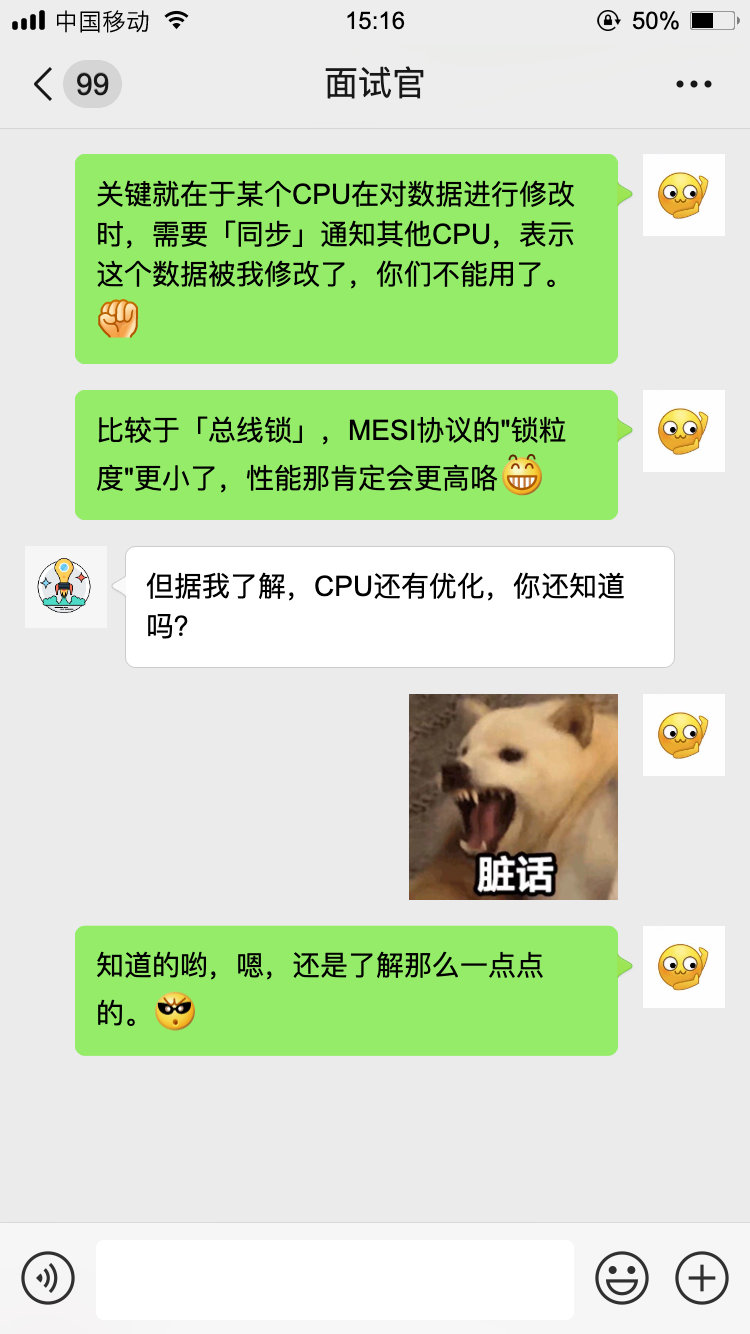
Task: Tap the message text field
Action: [x=334, y=1279]
